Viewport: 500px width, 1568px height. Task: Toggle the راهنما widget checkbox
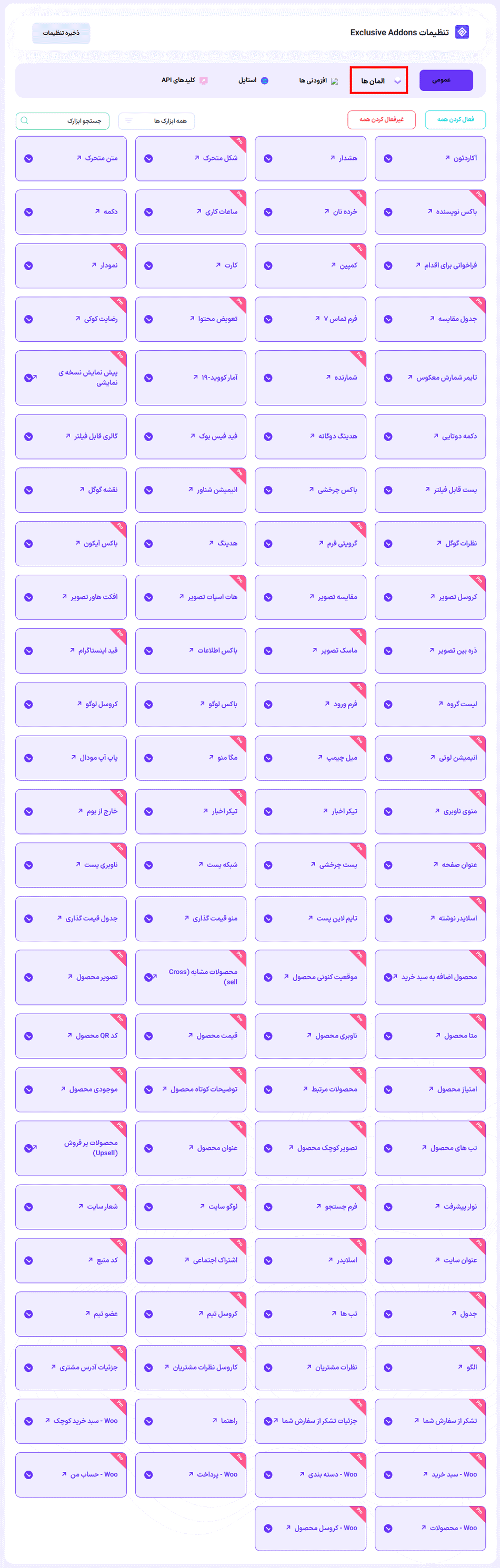pos(148,1421)
